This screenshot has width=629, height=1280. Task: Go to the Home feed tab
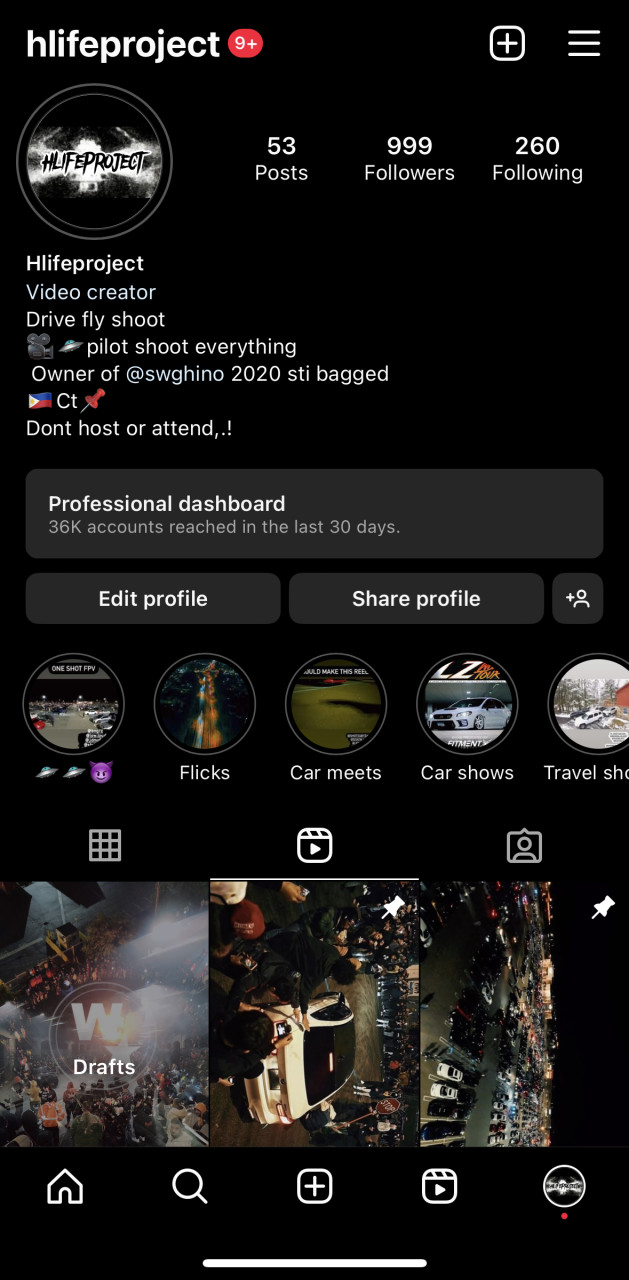(66, 1186)
